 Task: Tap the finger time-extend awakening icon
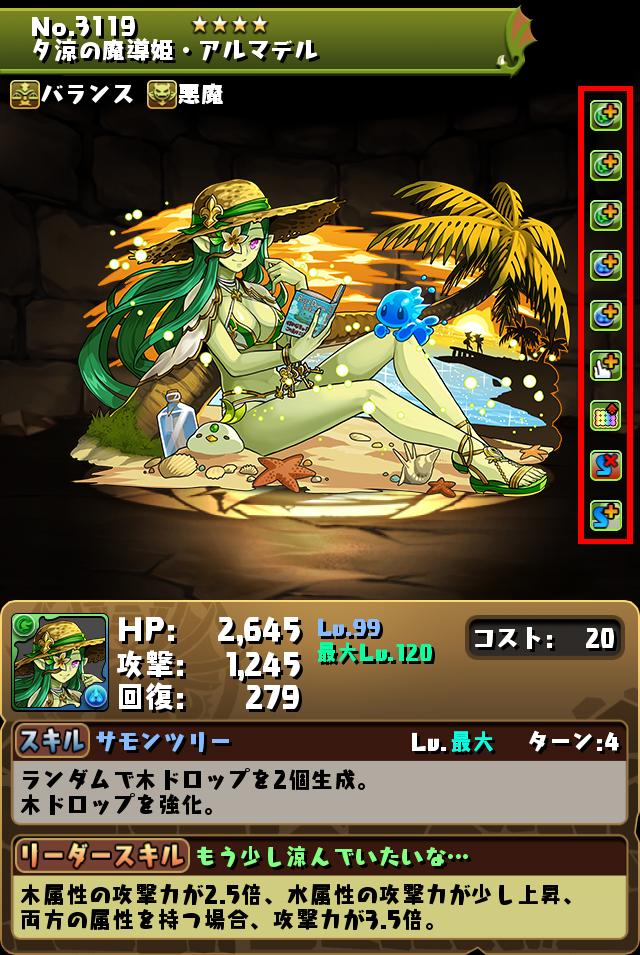(606, 365)
